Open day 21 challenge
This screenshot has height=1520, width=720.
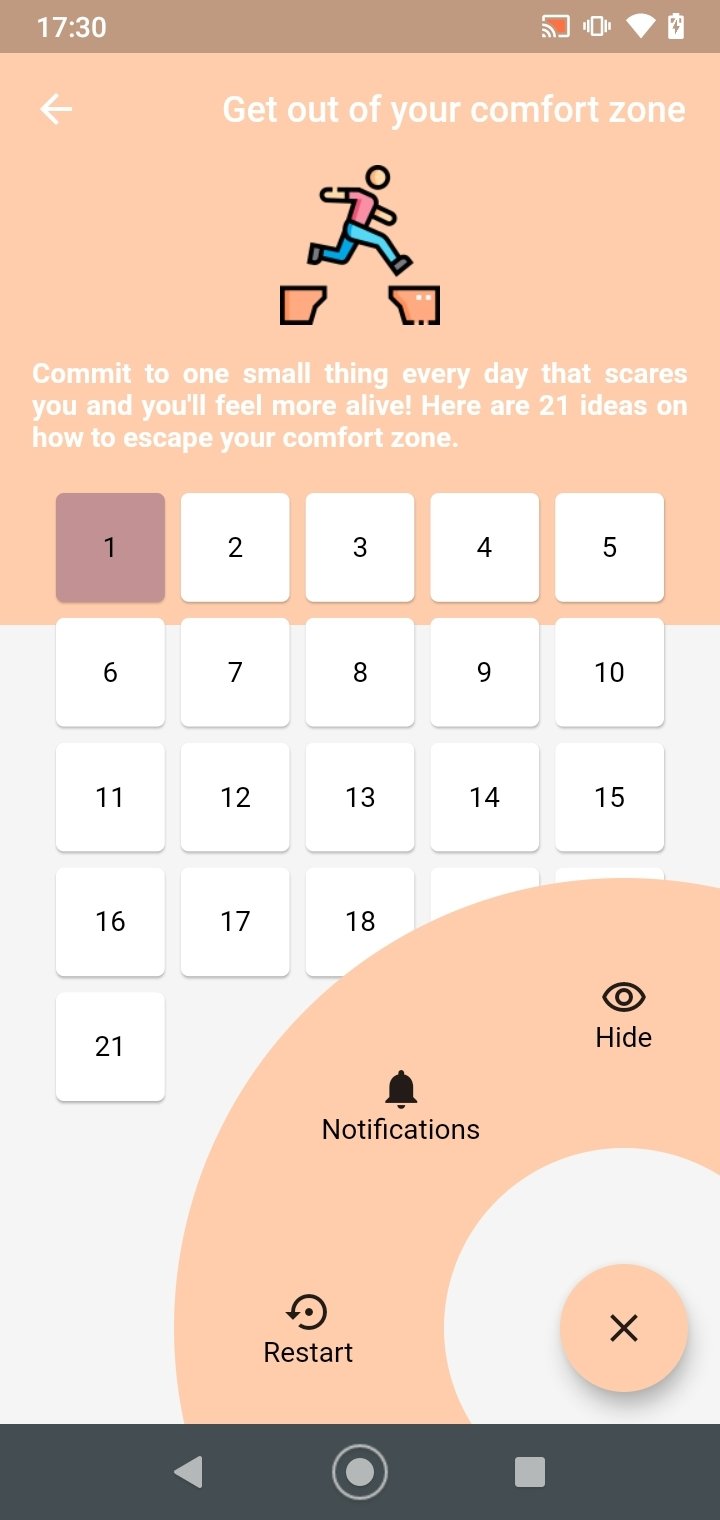110,1047
